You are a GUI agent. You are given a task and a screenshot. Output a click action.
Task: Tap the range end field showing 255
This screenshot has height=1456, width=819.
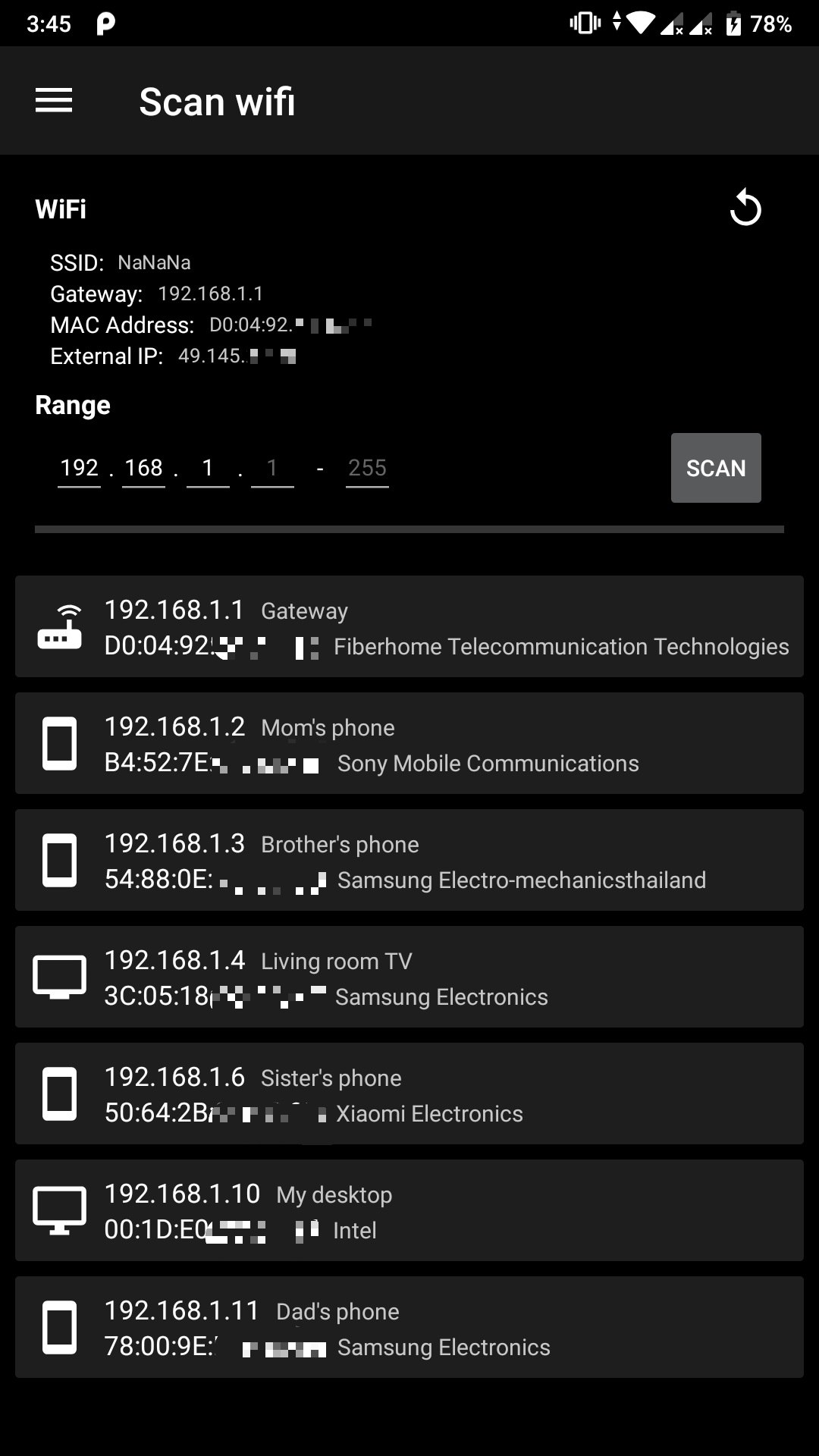(x=367, y=468)
